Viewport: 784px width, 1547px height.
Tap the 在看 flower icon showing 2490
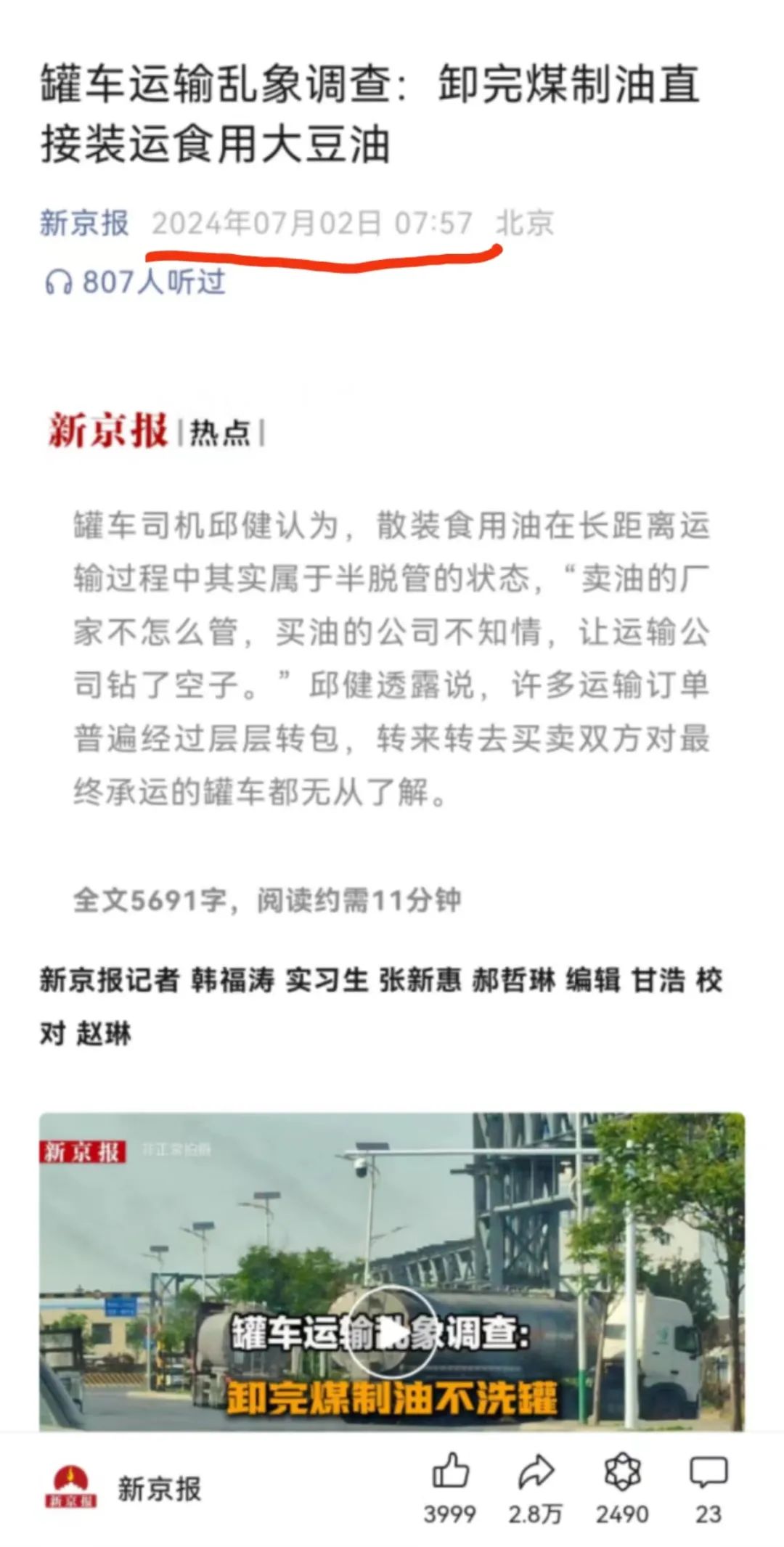click(622, 1472)
